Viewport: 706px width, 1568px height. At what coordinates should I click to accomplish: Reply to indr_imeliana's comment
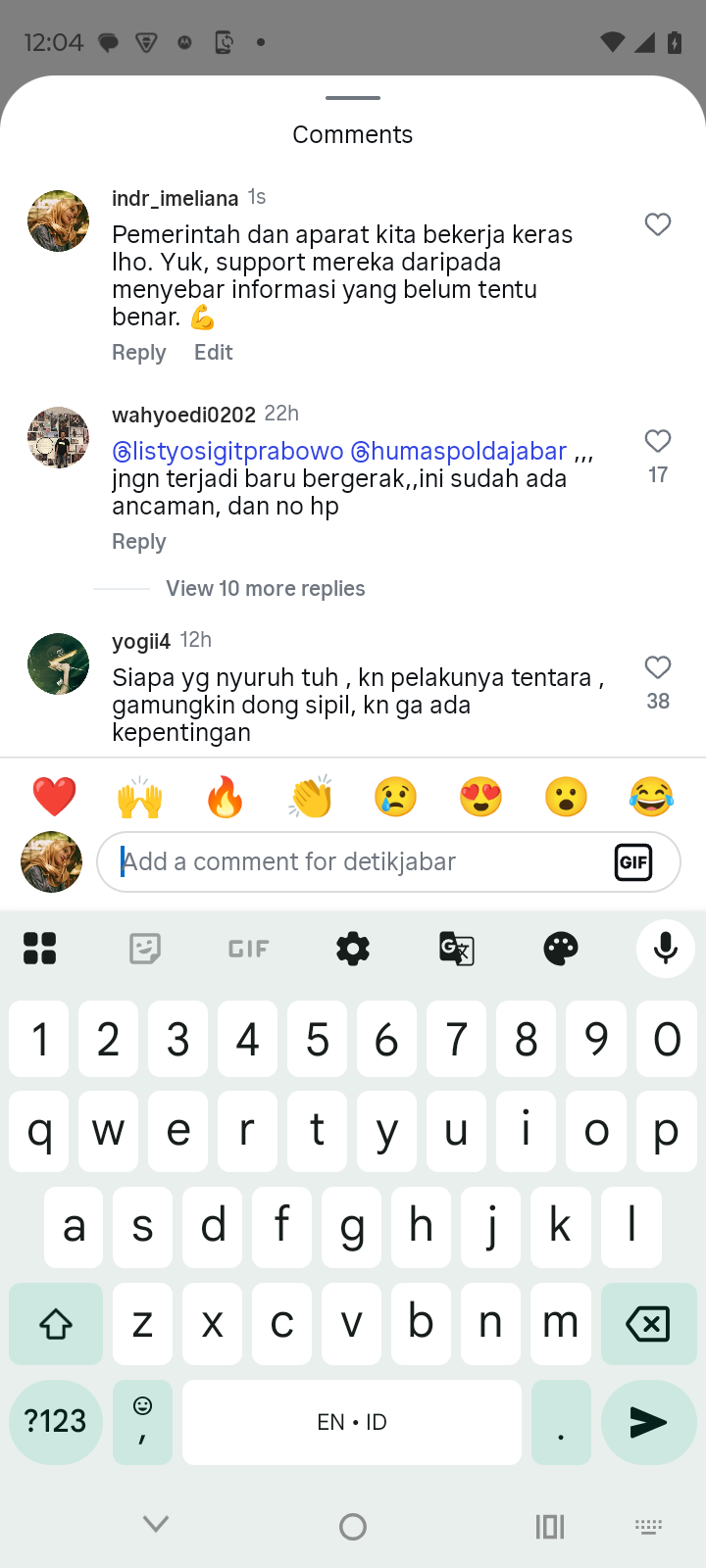[x=139, y=353]
